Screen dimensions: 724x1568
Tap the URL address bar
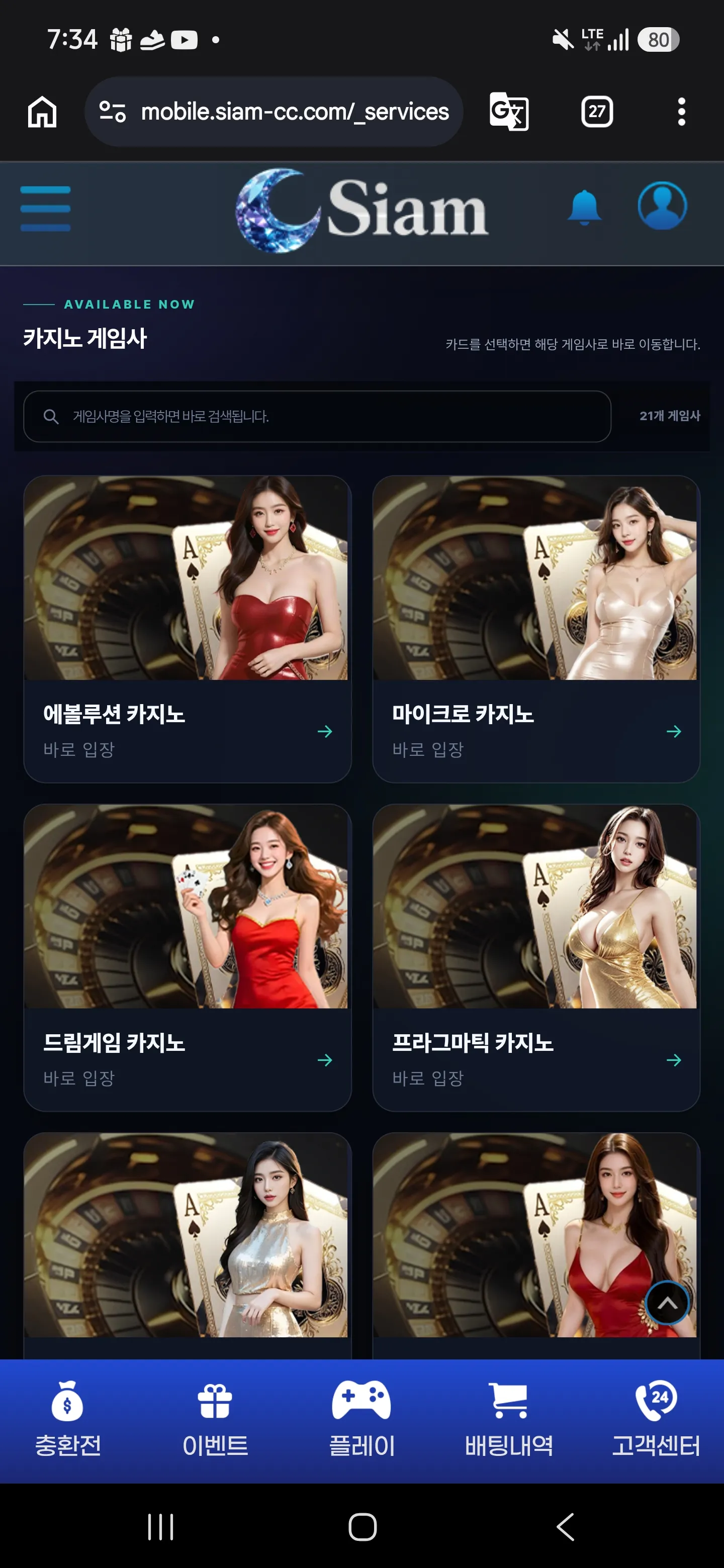(x=274, y=112)
